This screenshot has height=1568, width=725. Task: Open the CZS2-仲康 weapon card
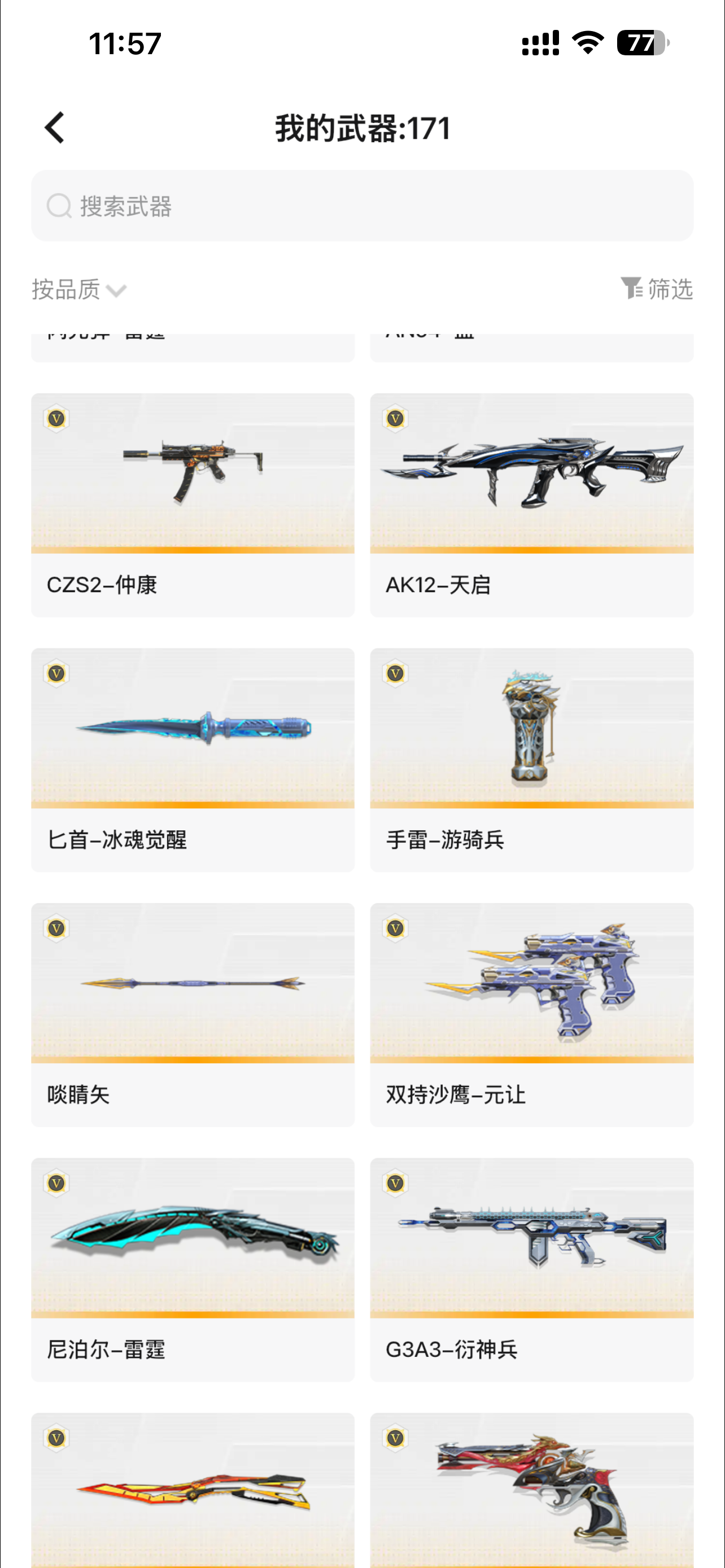[x=193, y=505]
